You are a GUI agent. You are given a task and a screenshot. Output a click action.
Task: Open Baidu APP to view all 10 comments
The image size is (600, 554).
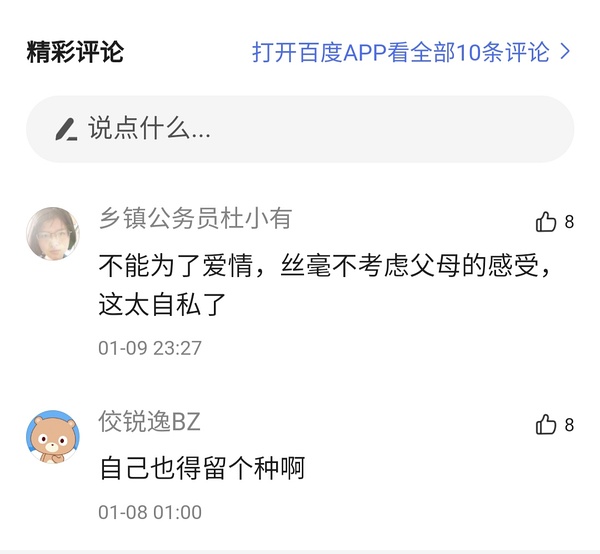tap(411, 52)
